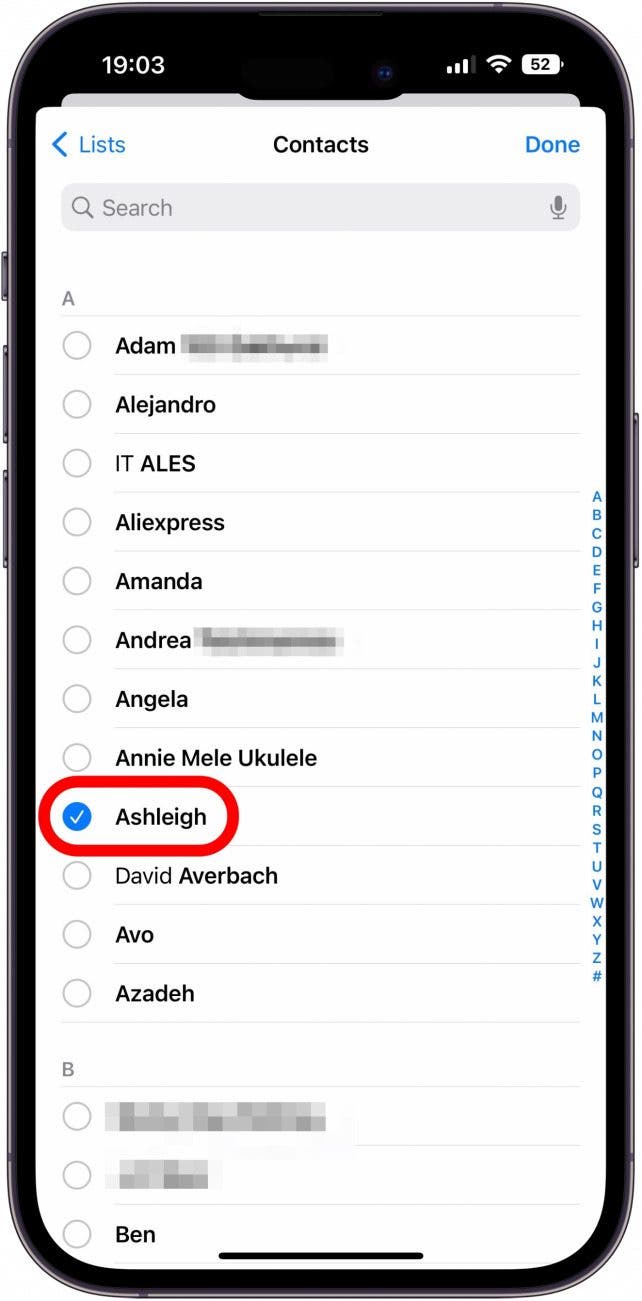This screenshot has width=642, height=1301.
Task: Select the contact Alejandro
Action: coord(77,405)
